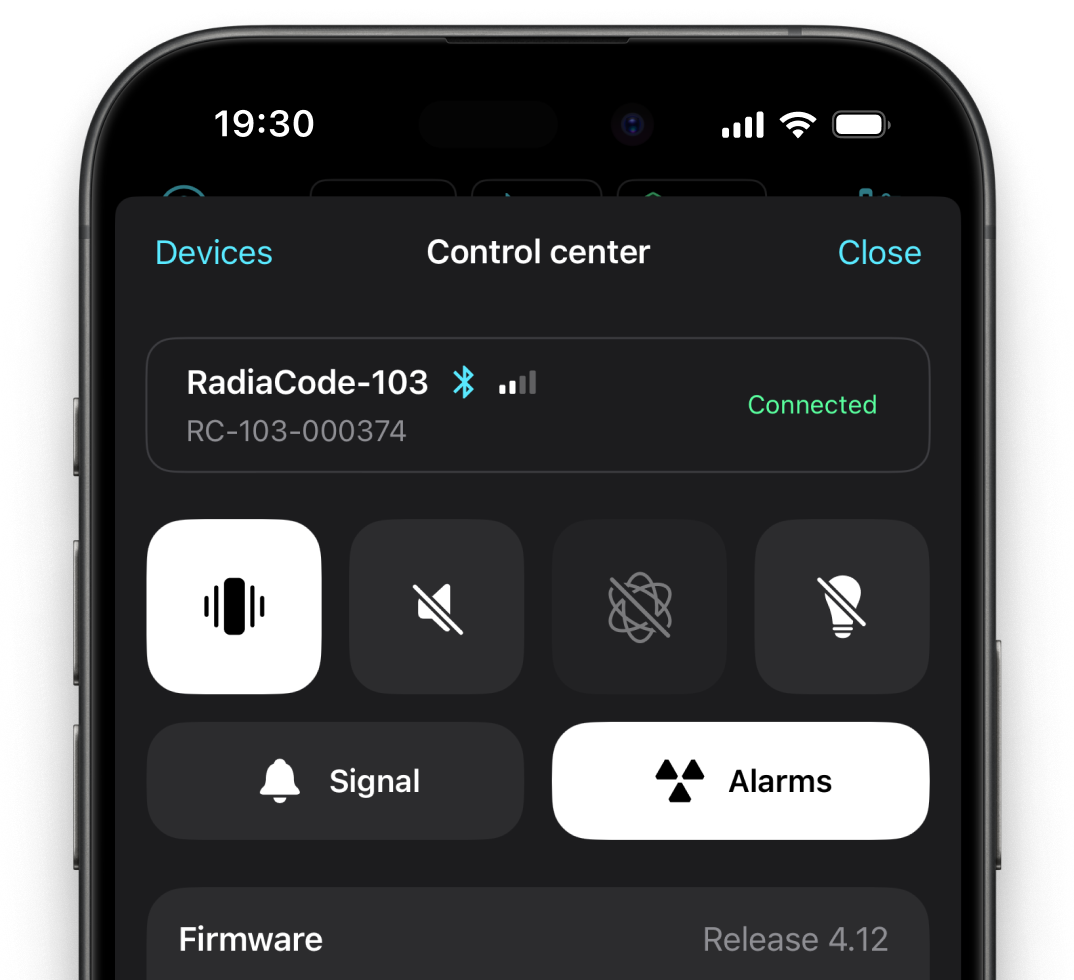Select the Signal button

(335, 780)
